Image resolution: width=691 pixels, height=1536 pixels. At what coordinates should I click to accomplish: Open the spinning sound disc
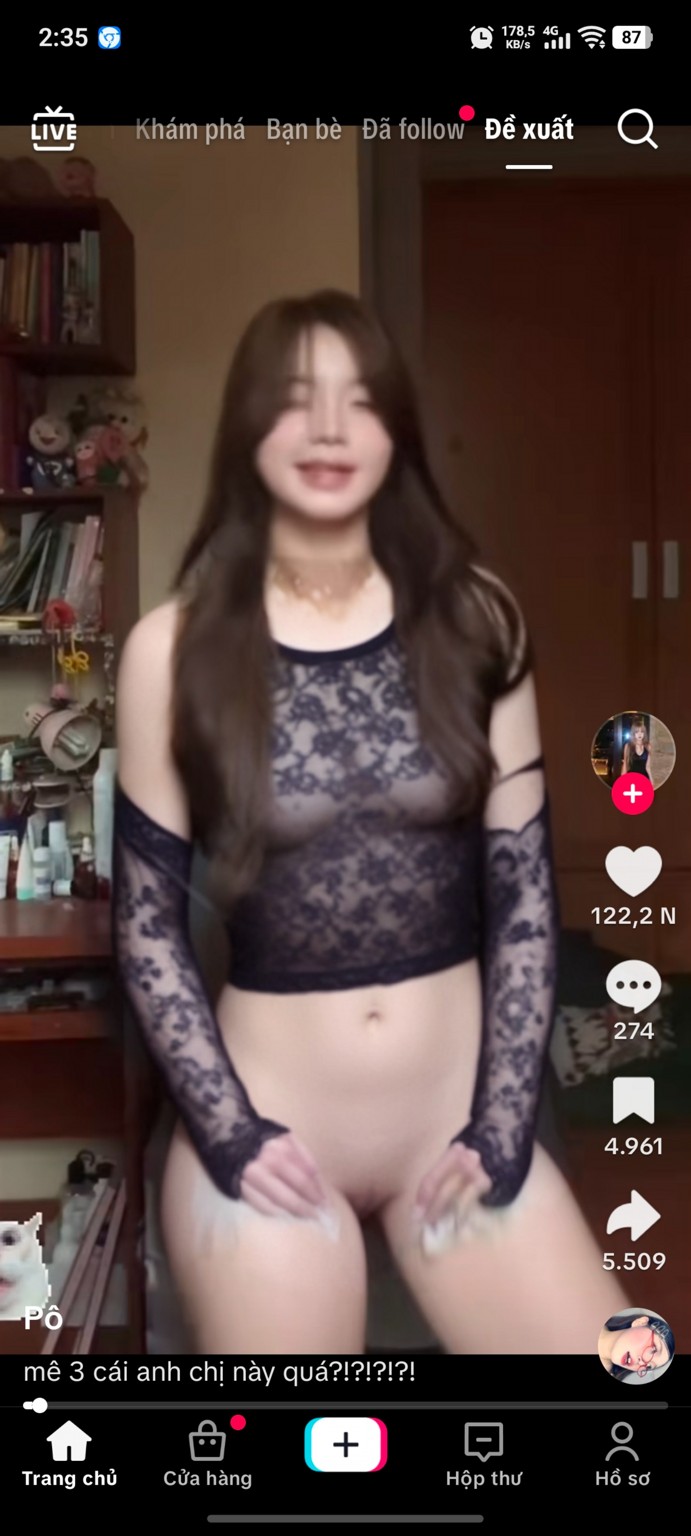(636, 1345)
